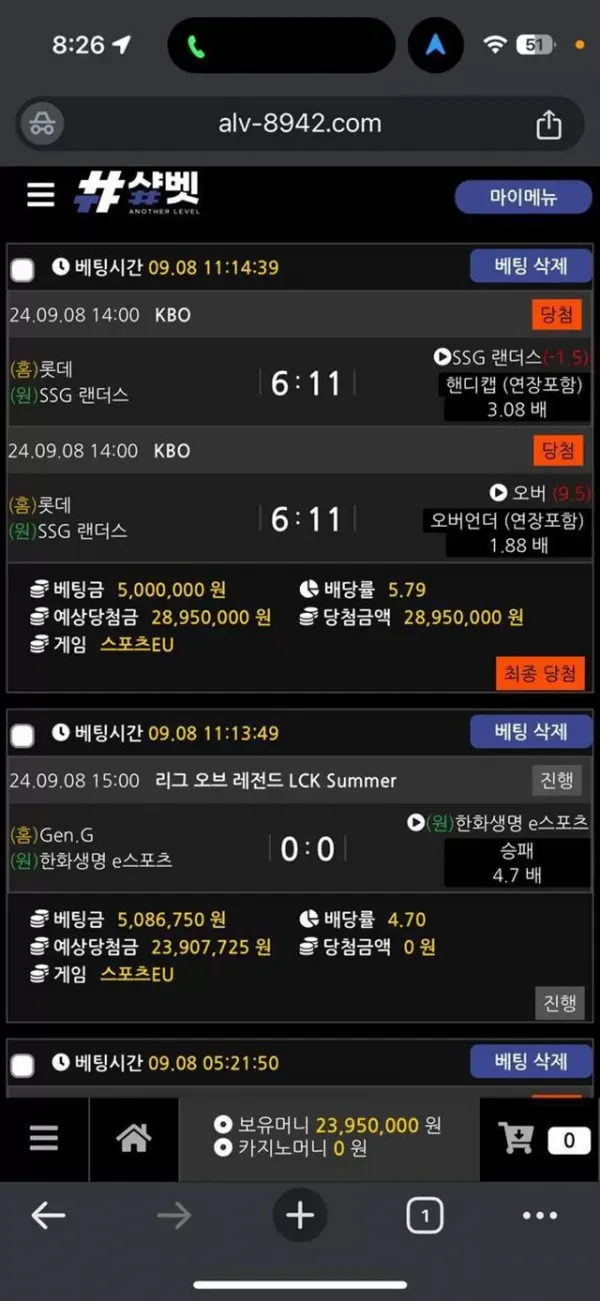The width and height of the screenshot is (600, 1301).
Task: Open the hamburger menu beside the logo
Action: pos(40,194)
